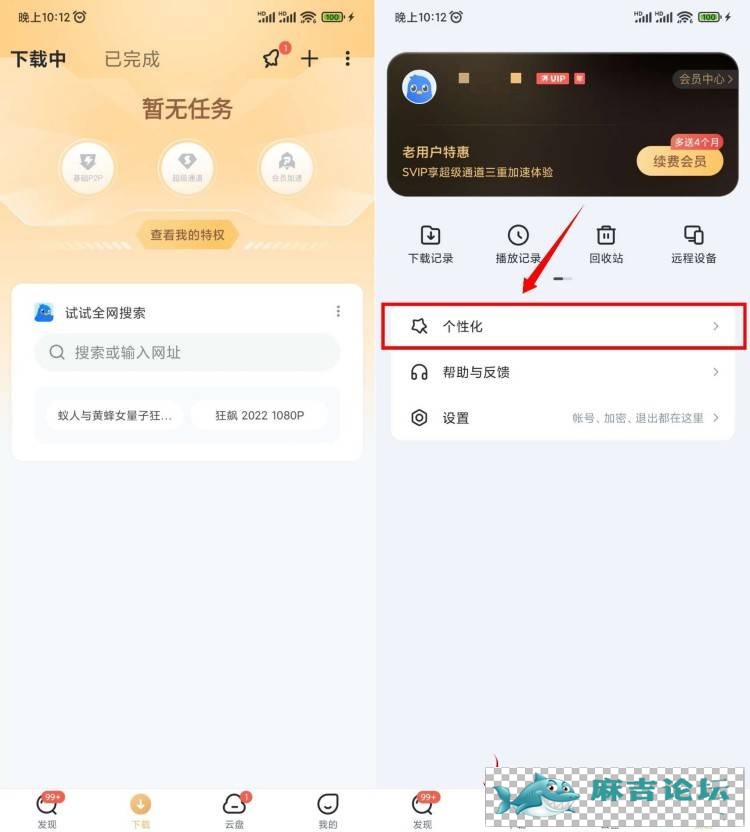Go to the 我的 tab

[x=327, y=810]
